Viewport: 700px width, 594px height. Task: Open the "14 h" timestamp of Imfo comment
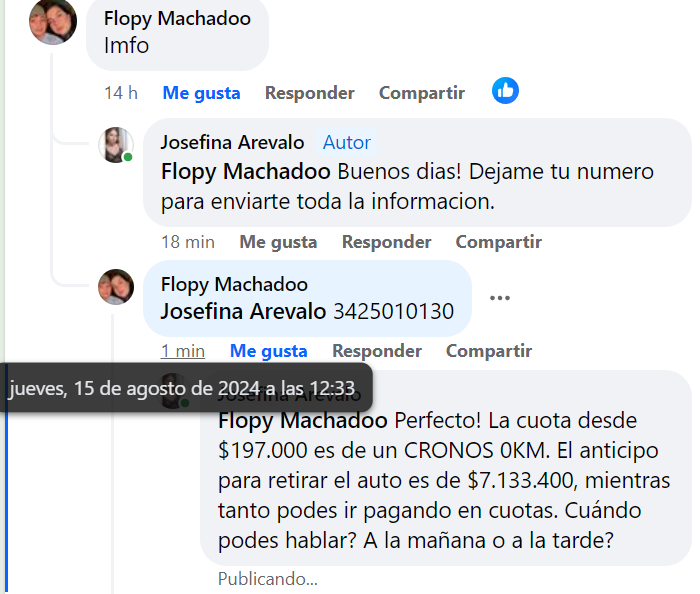coord(120,93)
